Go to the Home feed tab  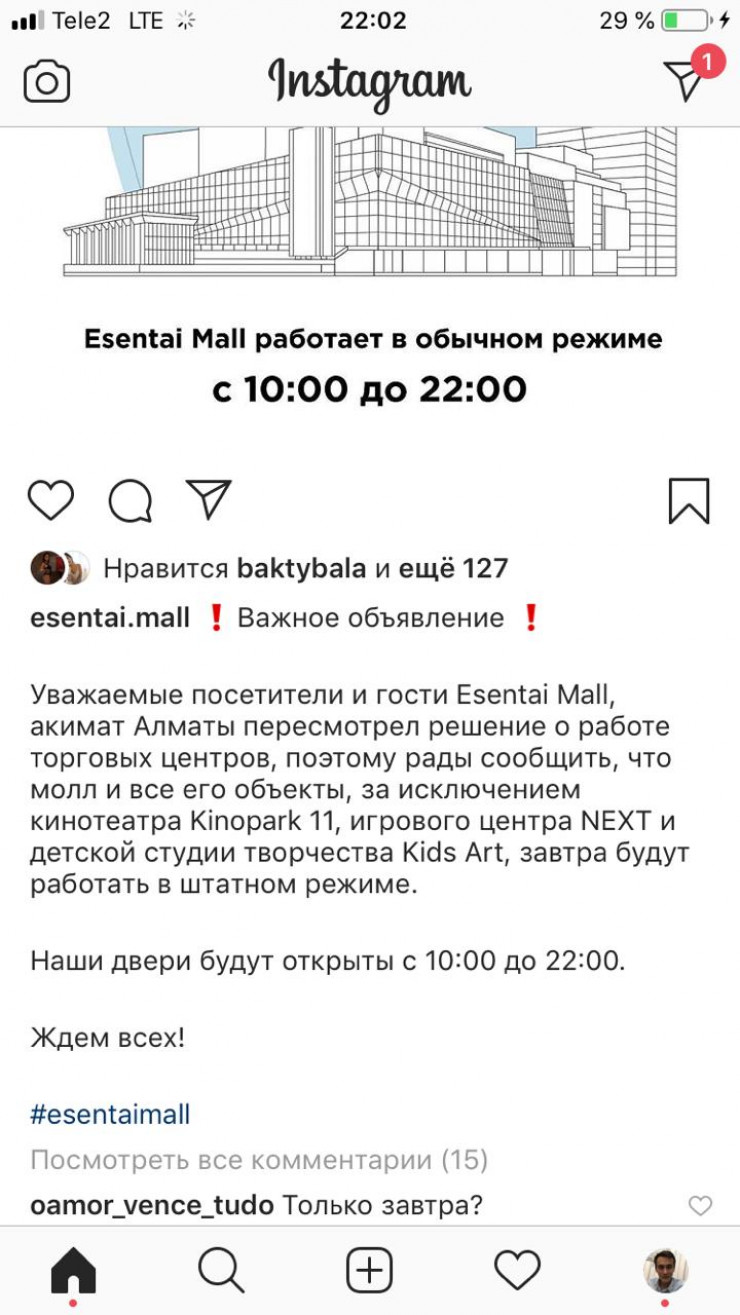tap(73, 1271)
